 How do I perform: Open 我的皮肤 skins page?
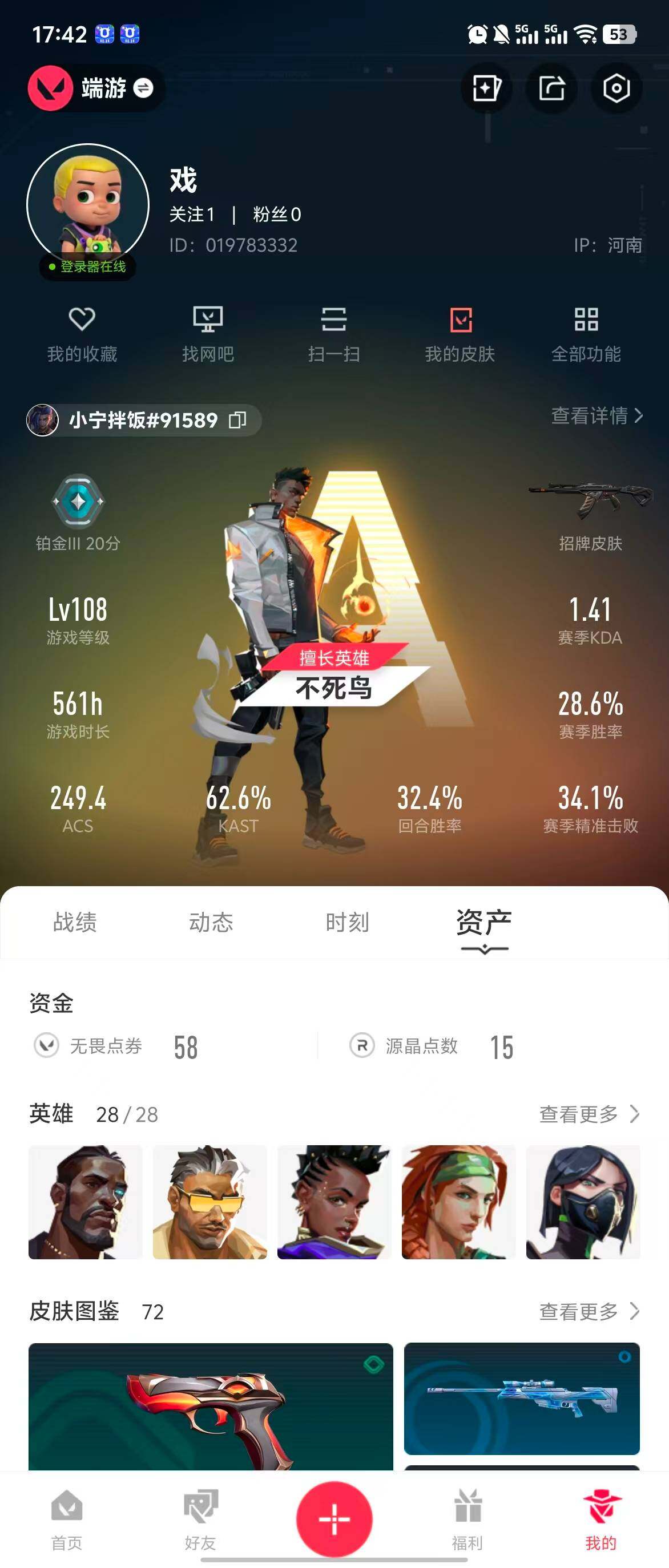pyautogui.click(x=460, y=334)
